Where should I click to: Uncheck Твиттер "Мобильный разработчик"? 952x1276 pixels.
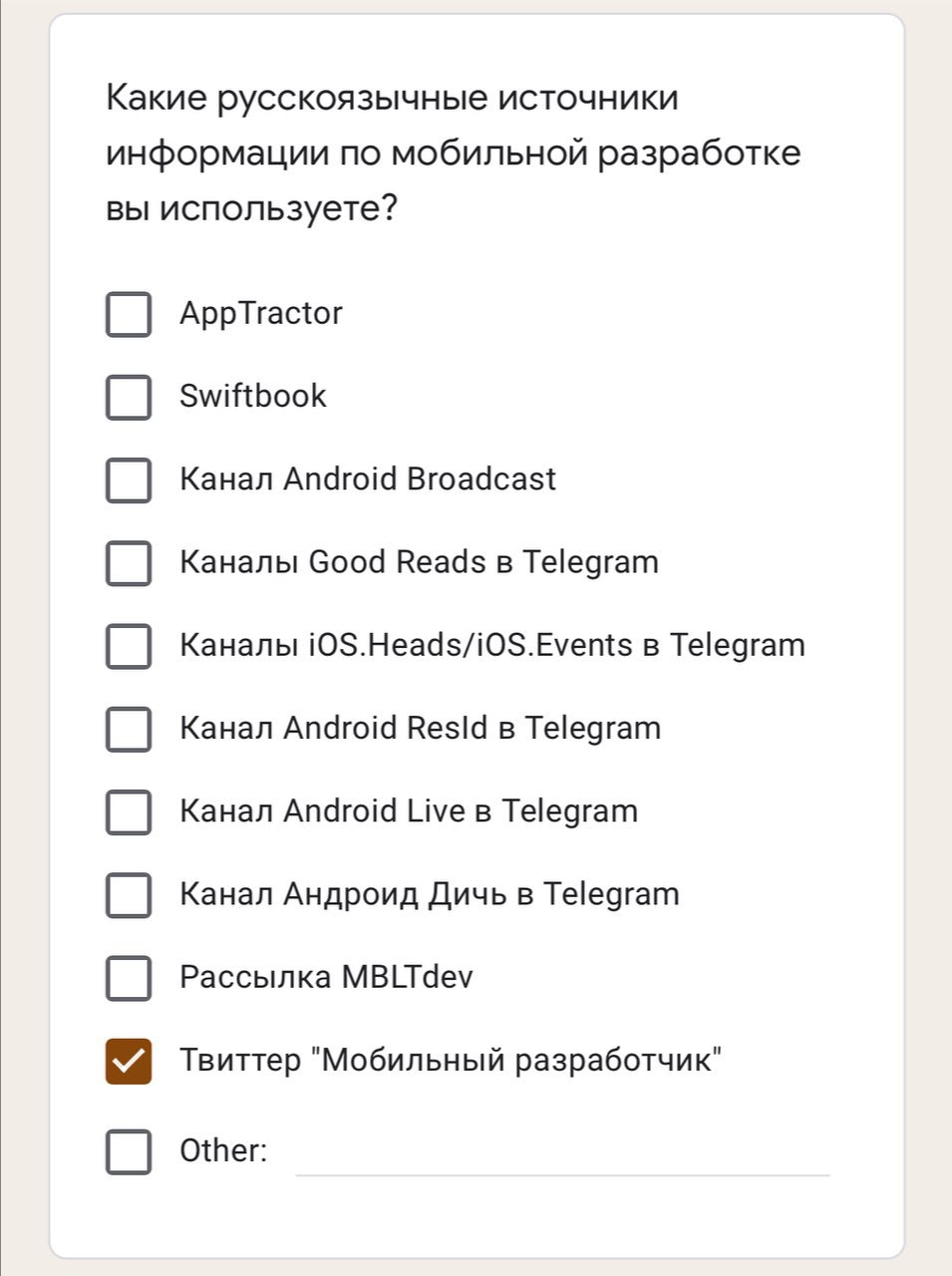129,1061
